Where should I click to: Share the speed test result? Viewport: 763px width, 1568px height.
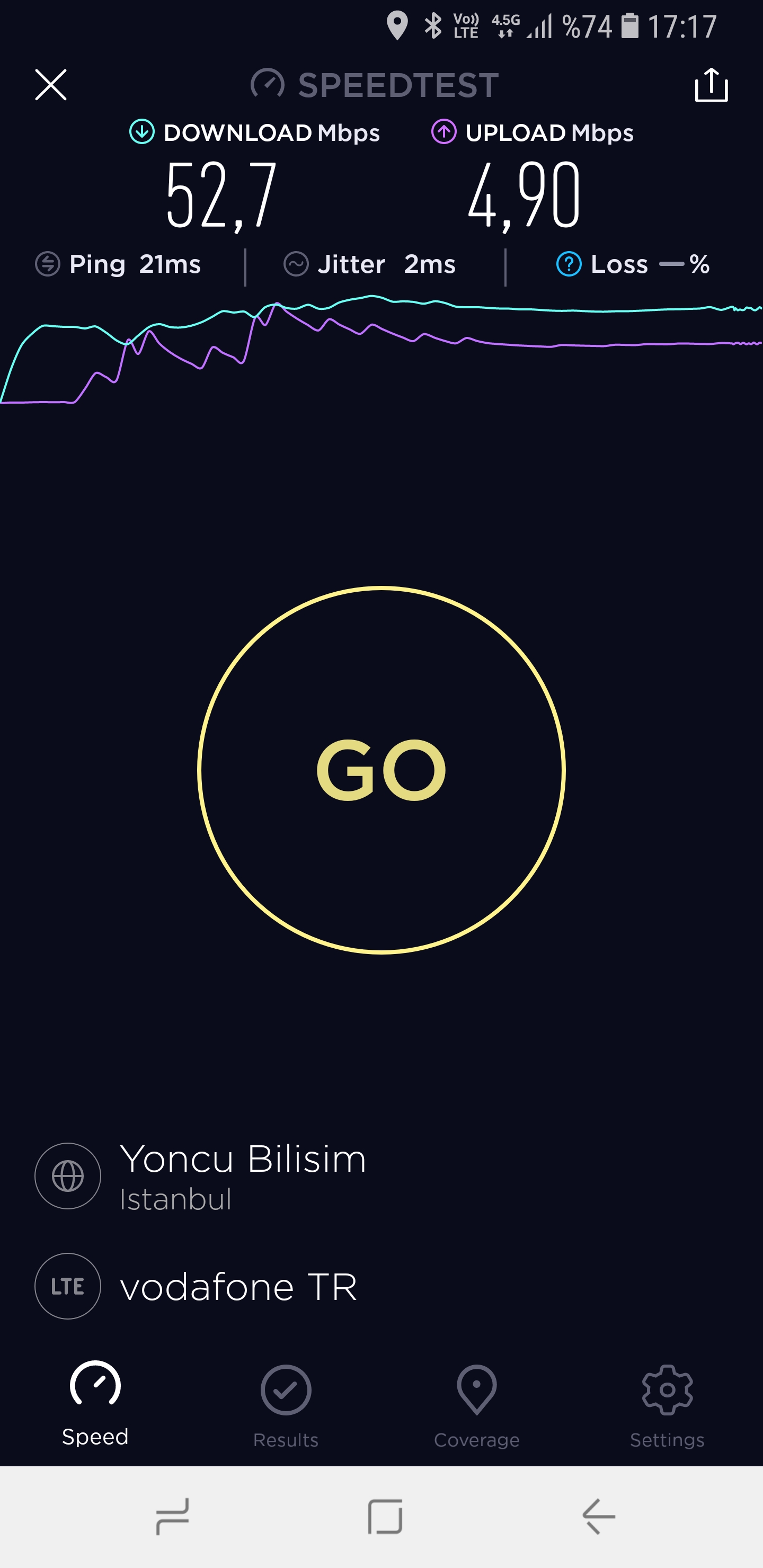pos(711,85)
